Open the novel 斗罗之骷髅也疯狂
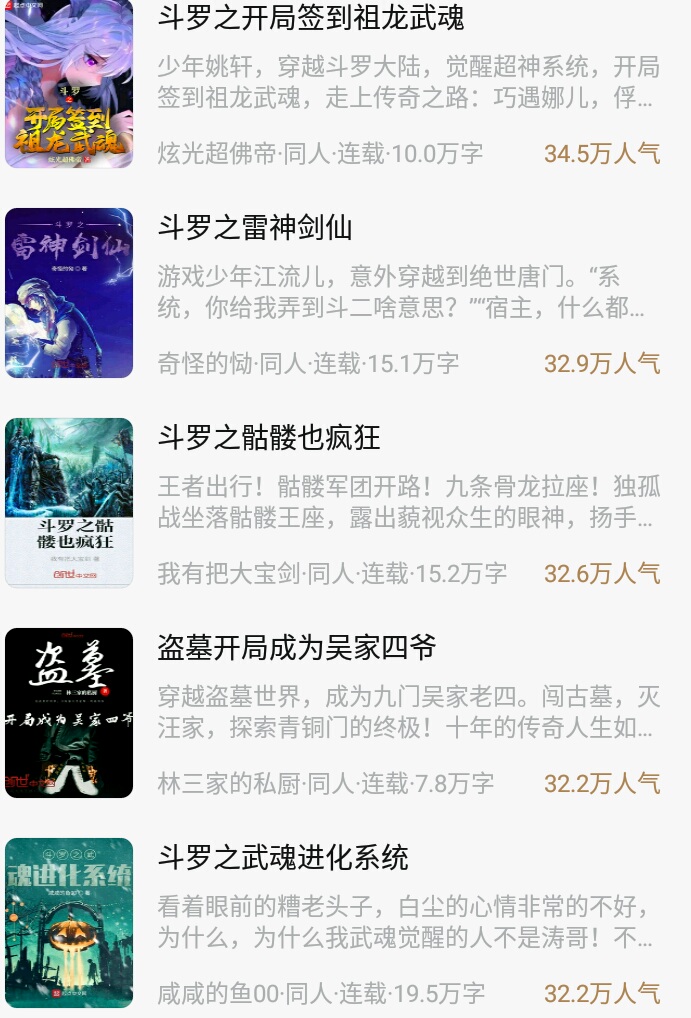The width and height of the screenshot is (691, 1018). [269, 438]
